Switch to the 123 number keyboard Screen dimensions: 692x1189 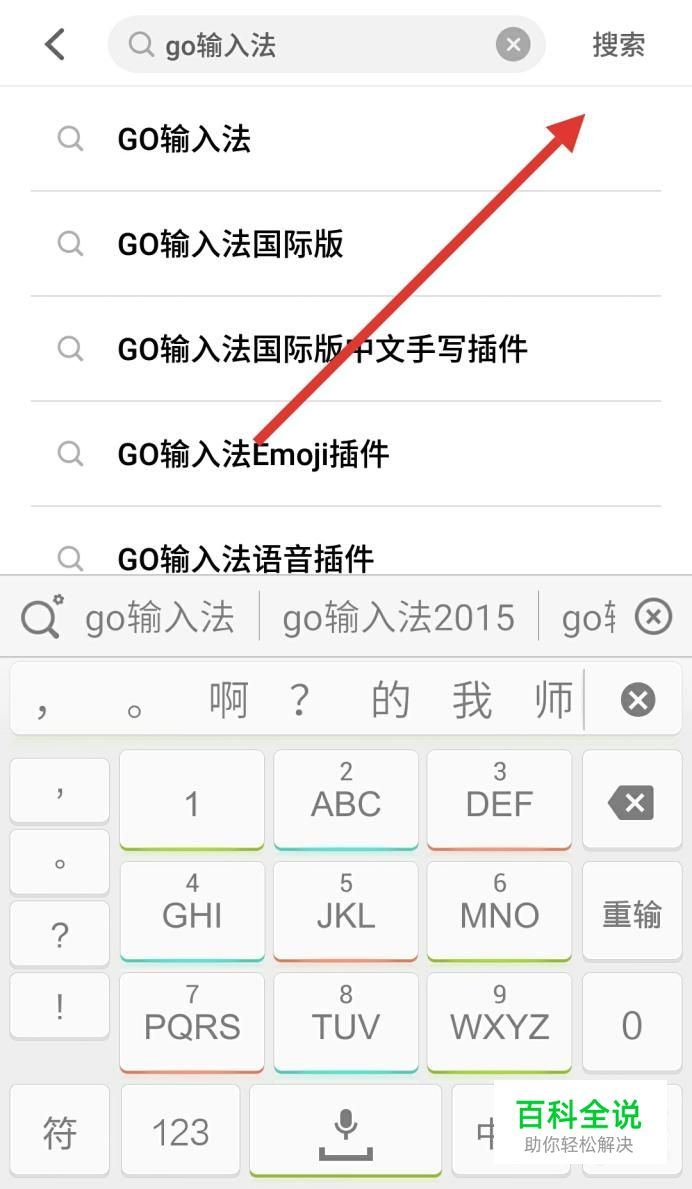[180, 1133]
